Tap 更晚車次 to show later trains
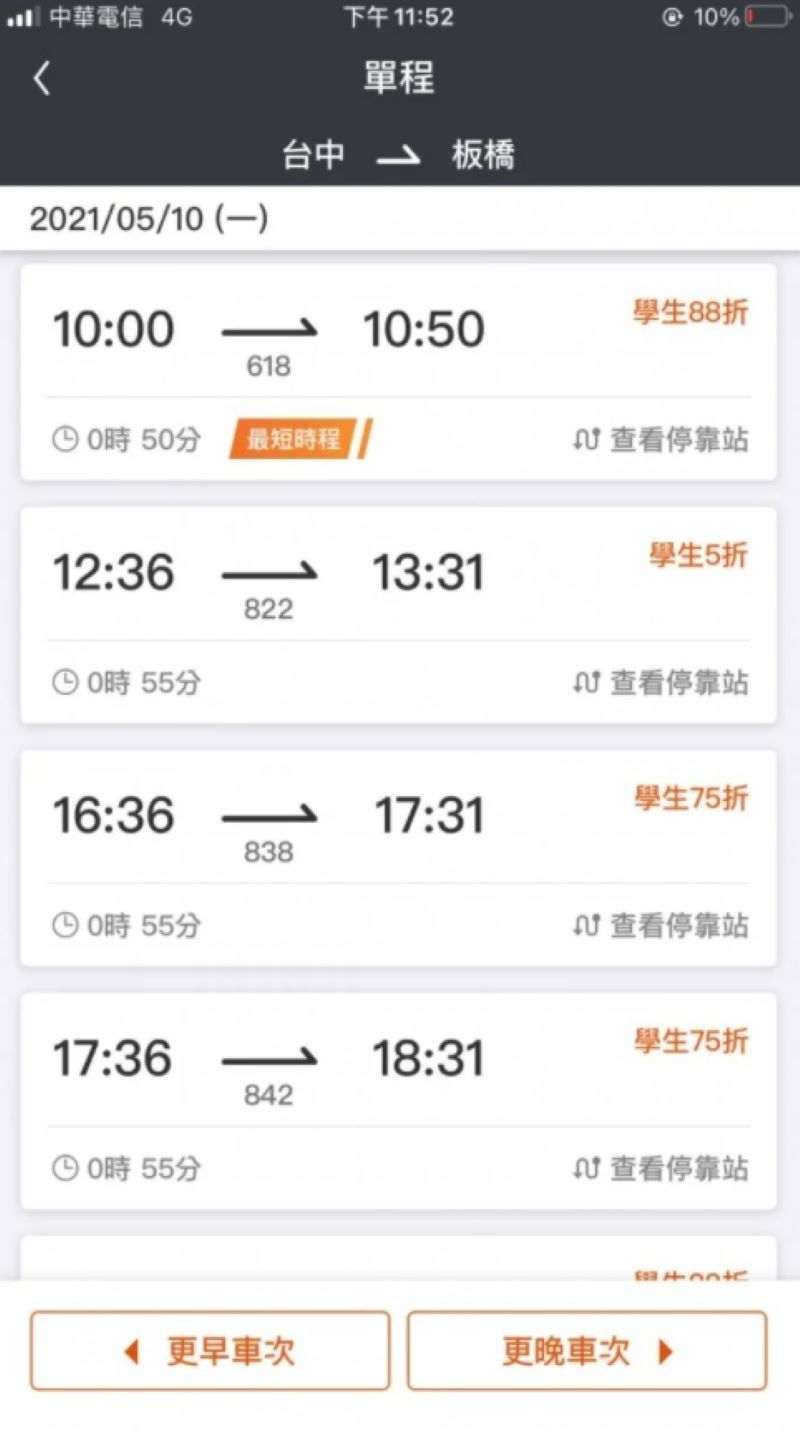This screenshot has height=1432, width=800. (587, 1351)
